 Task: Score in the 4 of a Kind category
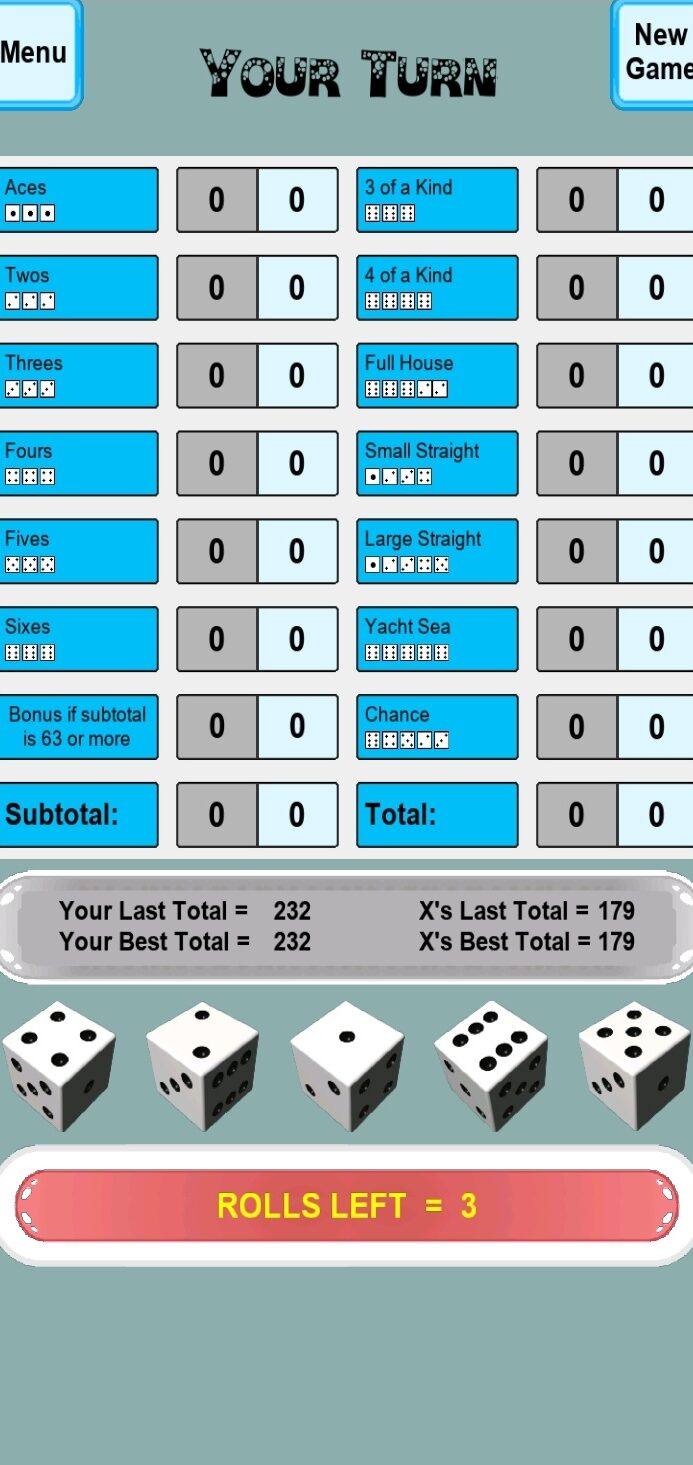coord(437,288)
